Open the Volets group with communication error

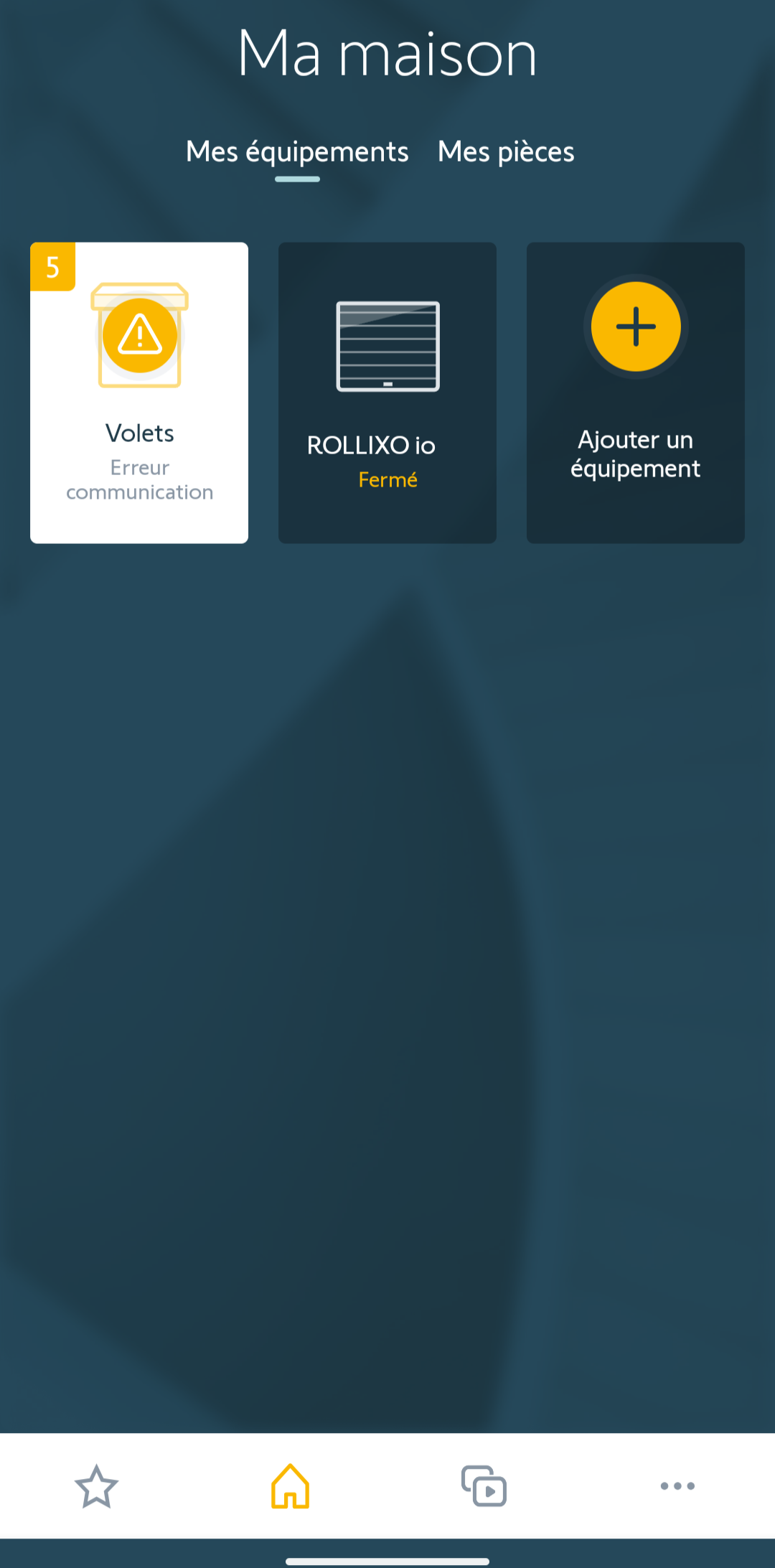click(x=139, y=393)
